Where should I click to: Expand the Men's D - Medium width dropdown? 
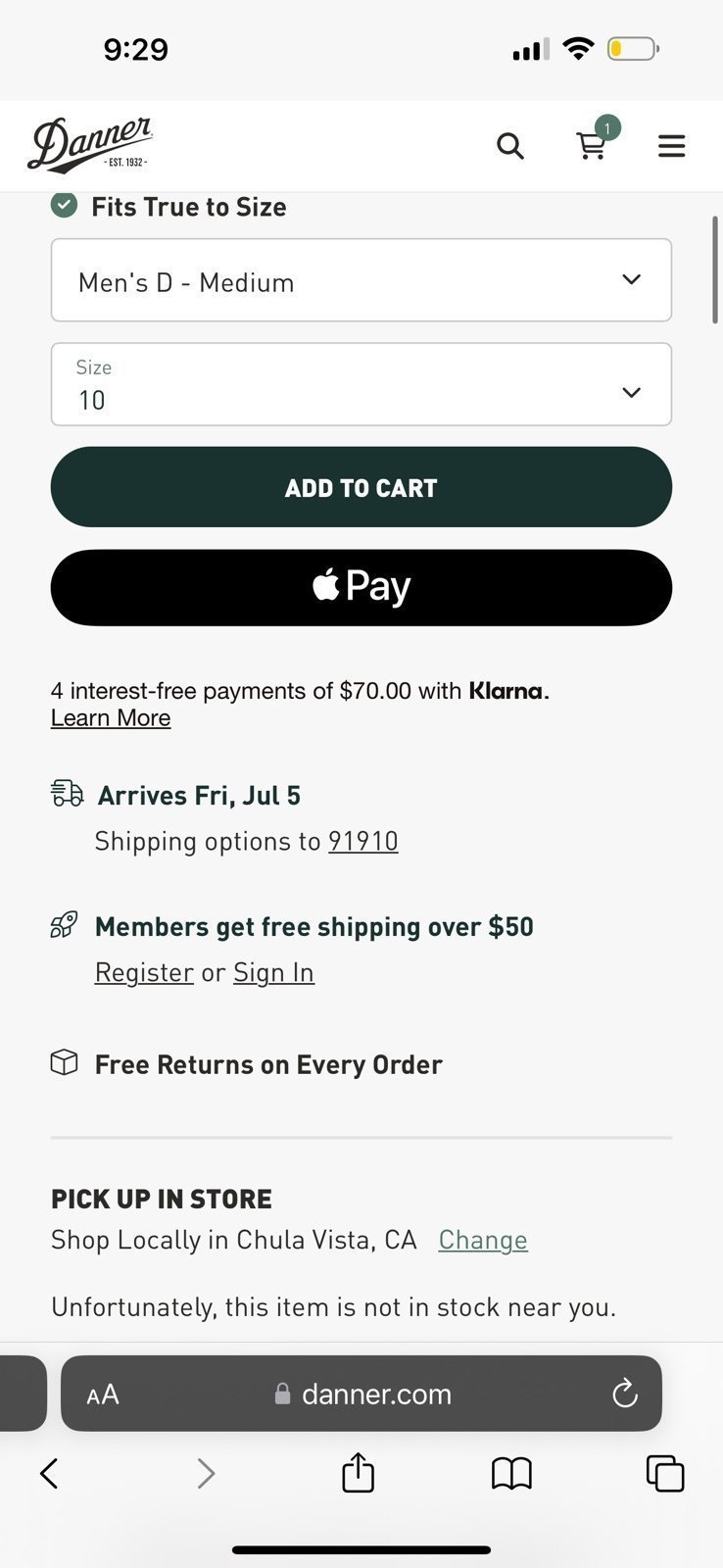[361, 280]
